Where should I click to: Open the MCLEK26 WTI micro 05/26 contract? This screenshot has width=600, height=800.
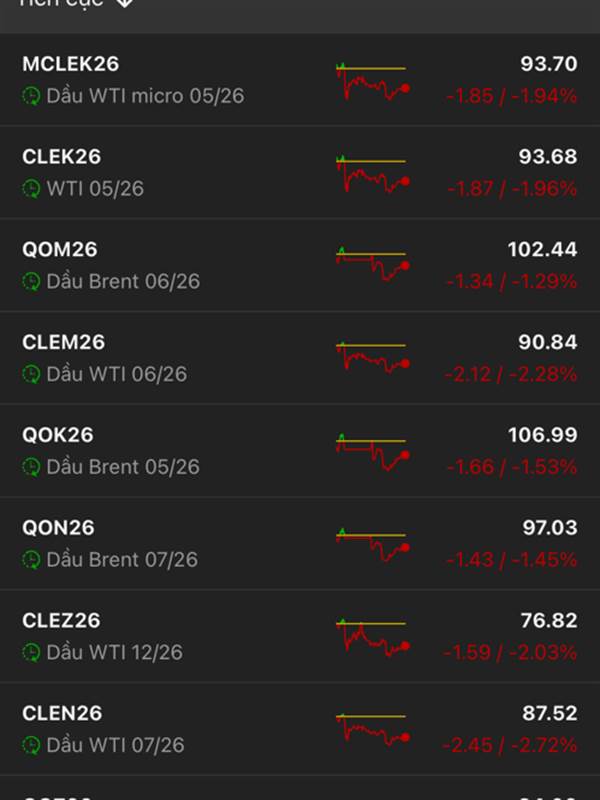(x=300, y=80)
